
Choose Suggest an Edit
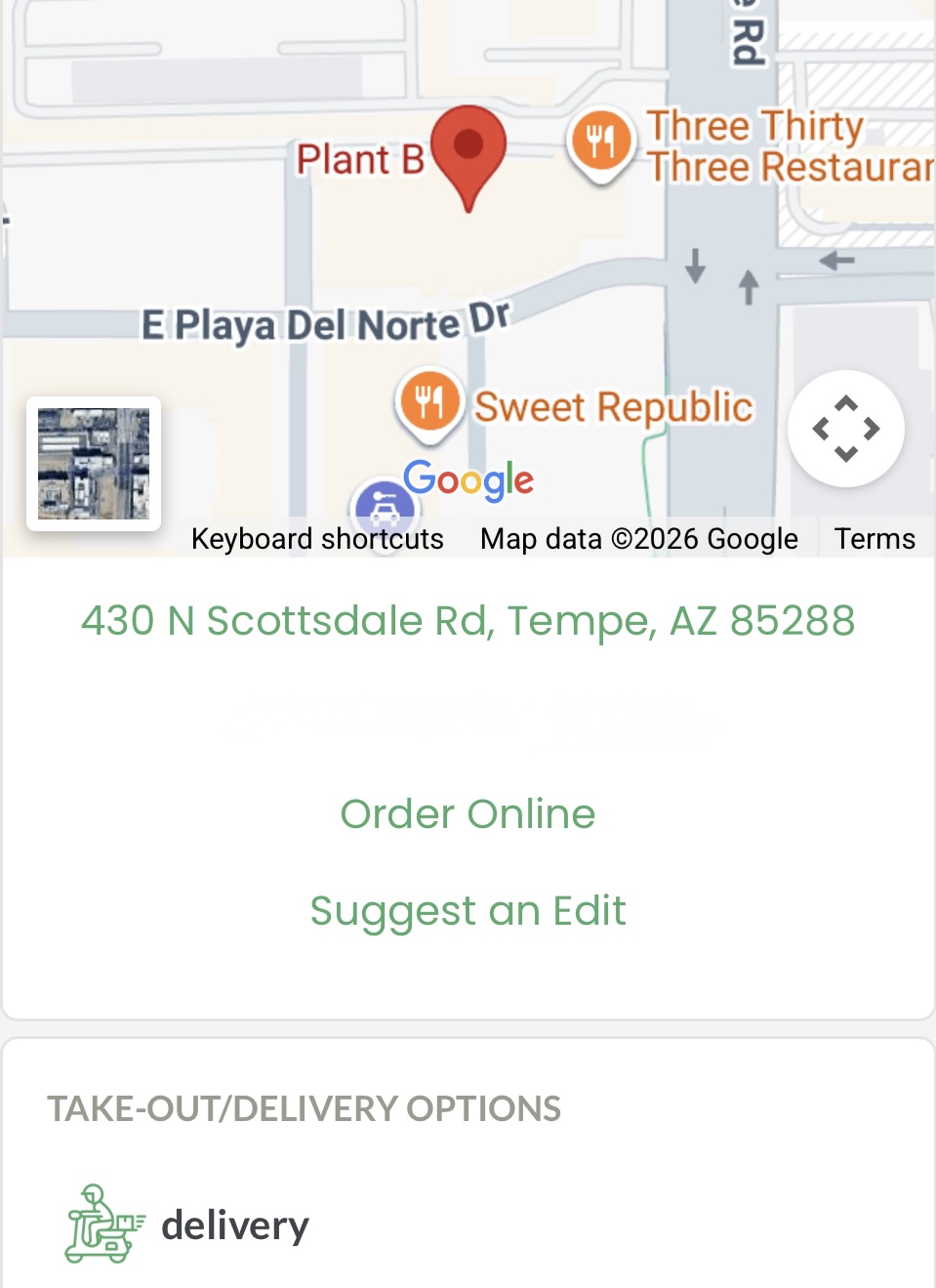(468, 911)
